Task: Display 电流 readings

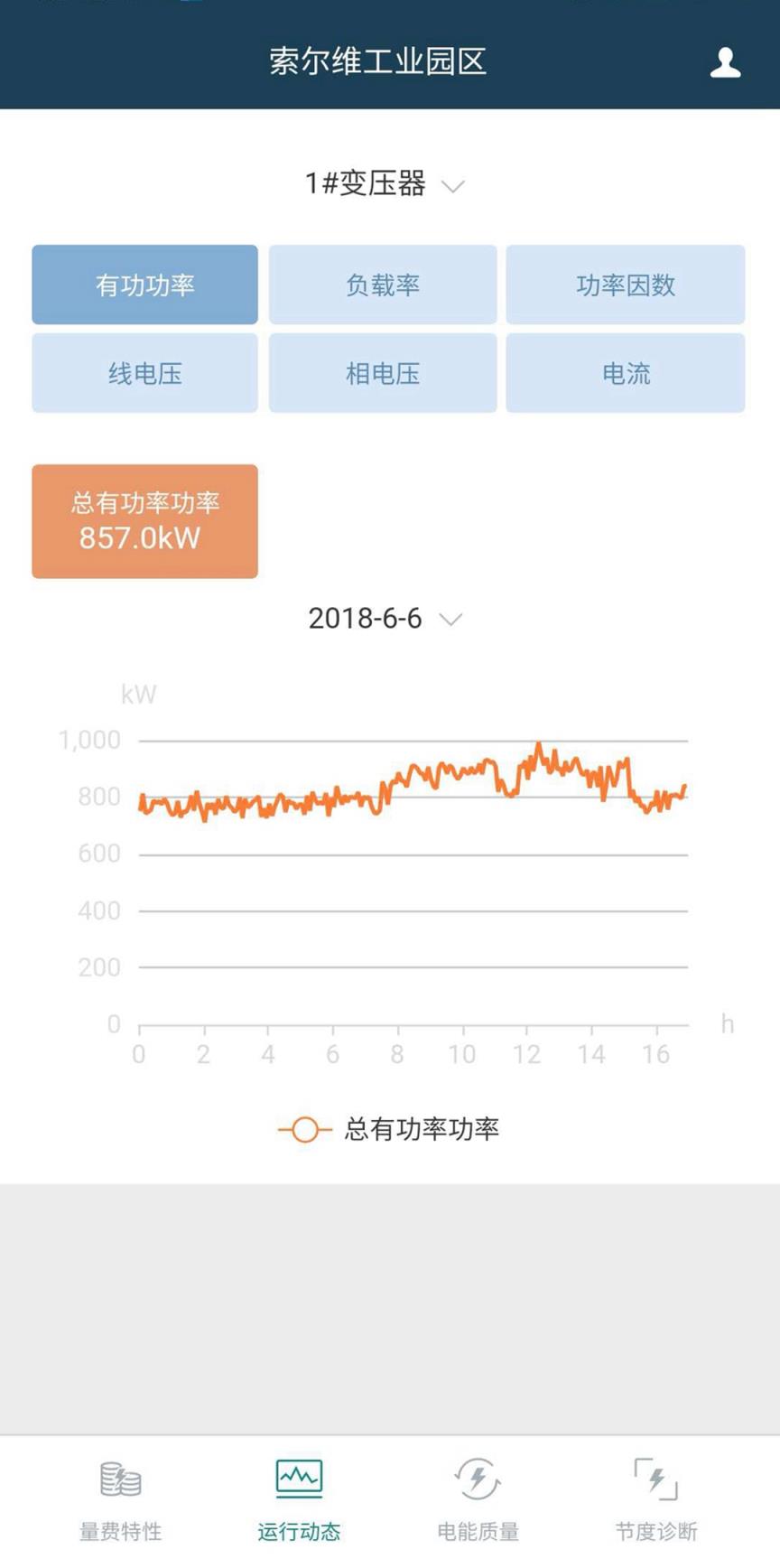Action: 625,373
